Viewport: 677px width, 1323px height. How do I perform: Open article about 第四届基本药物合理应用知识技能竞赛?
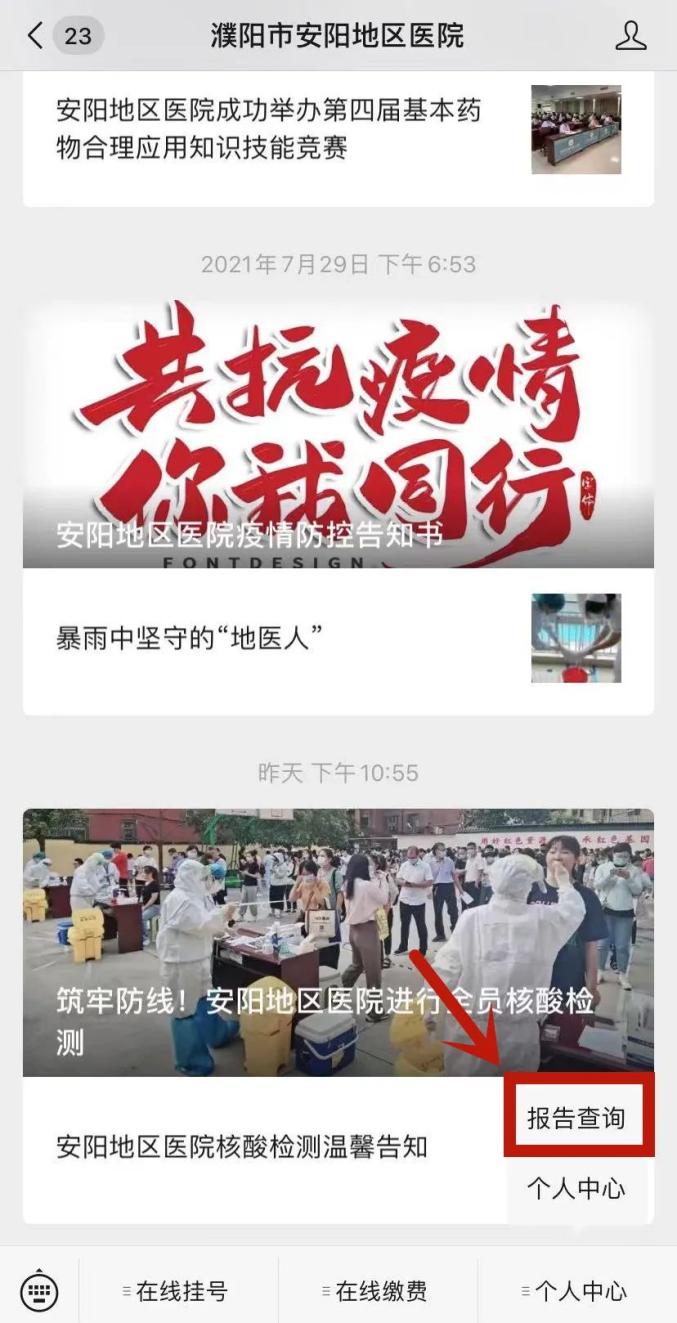tap(268, 129)
